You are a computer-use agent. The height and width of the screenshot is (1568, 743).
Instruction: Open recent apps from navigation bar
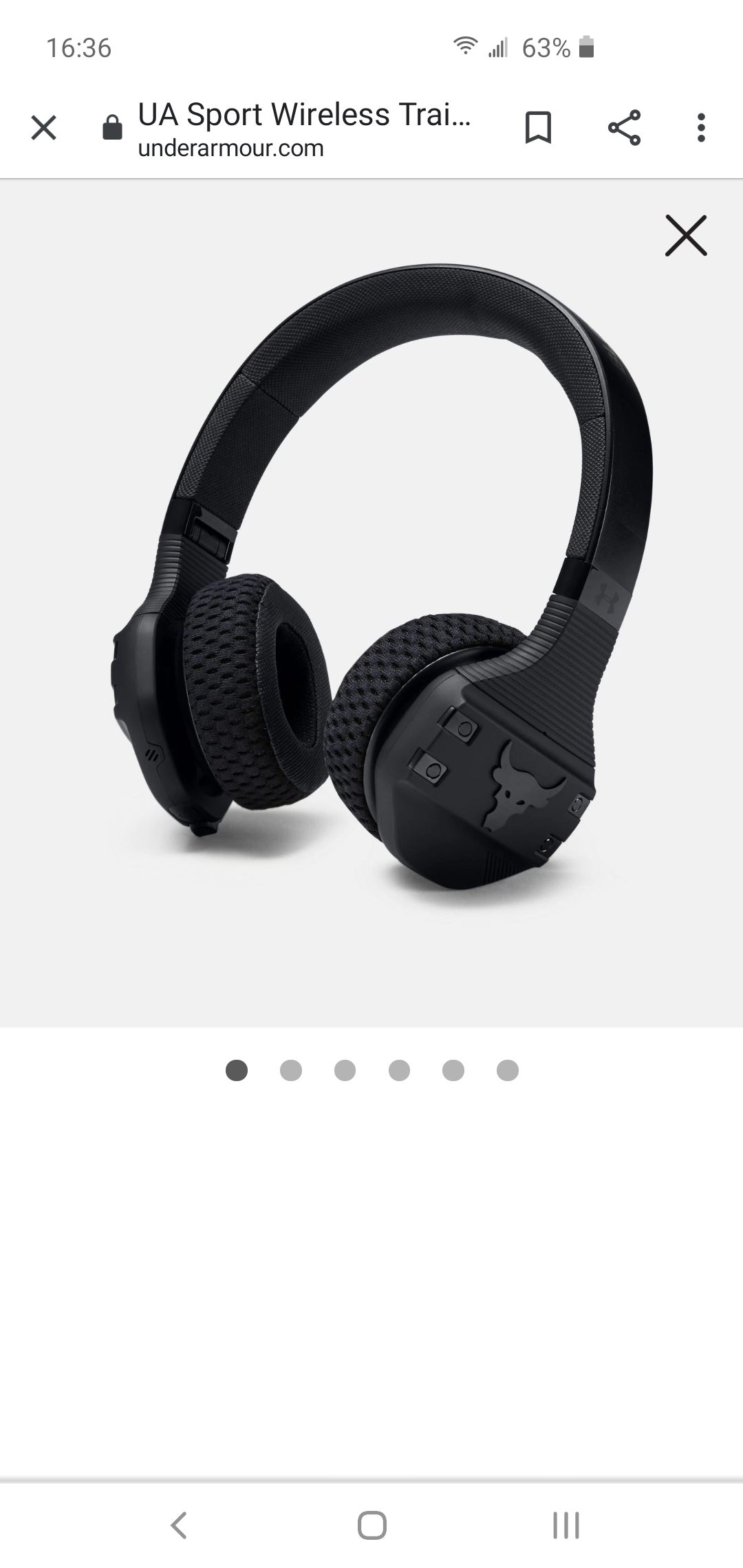566,1525
